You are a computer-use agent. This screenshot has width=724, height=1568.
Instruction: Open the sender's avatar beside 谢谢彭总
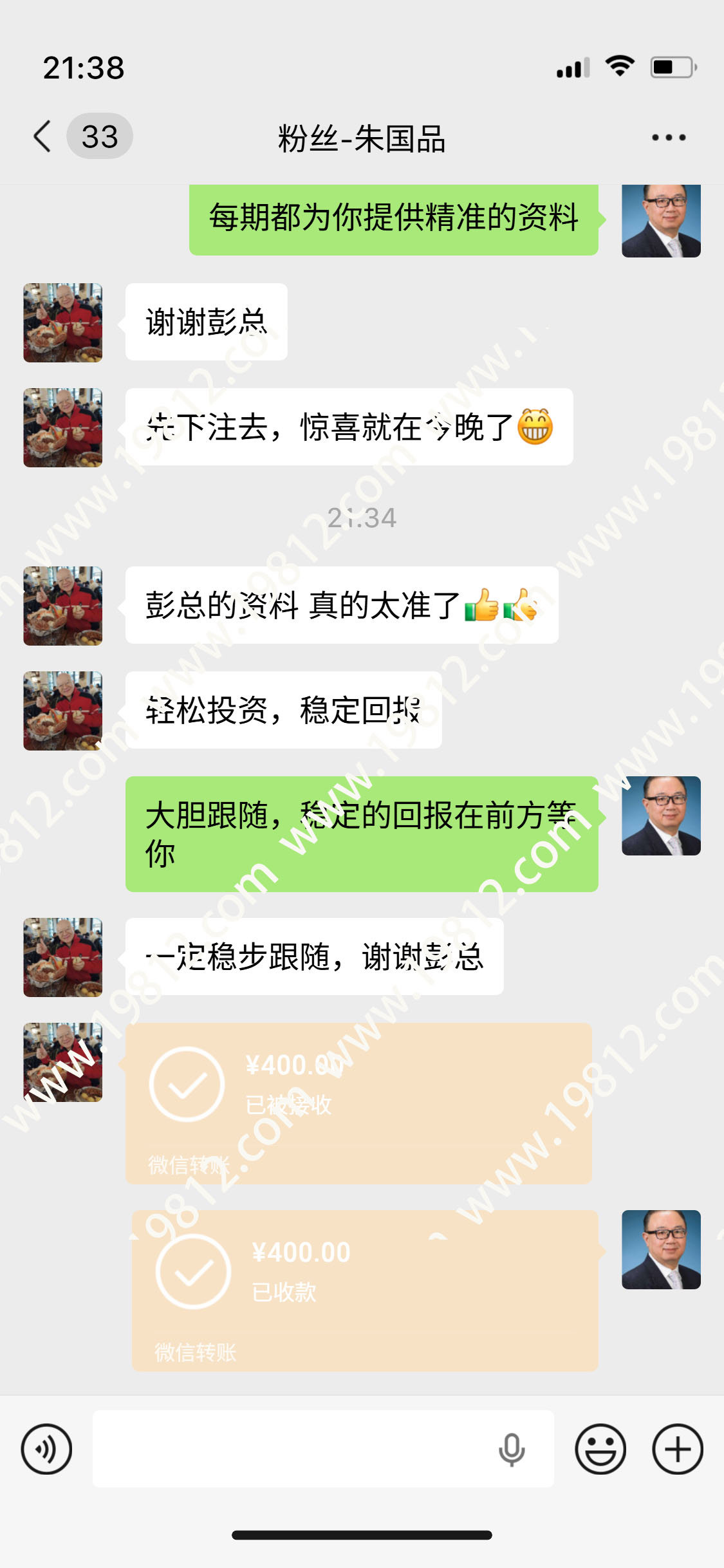coord(63,322)
